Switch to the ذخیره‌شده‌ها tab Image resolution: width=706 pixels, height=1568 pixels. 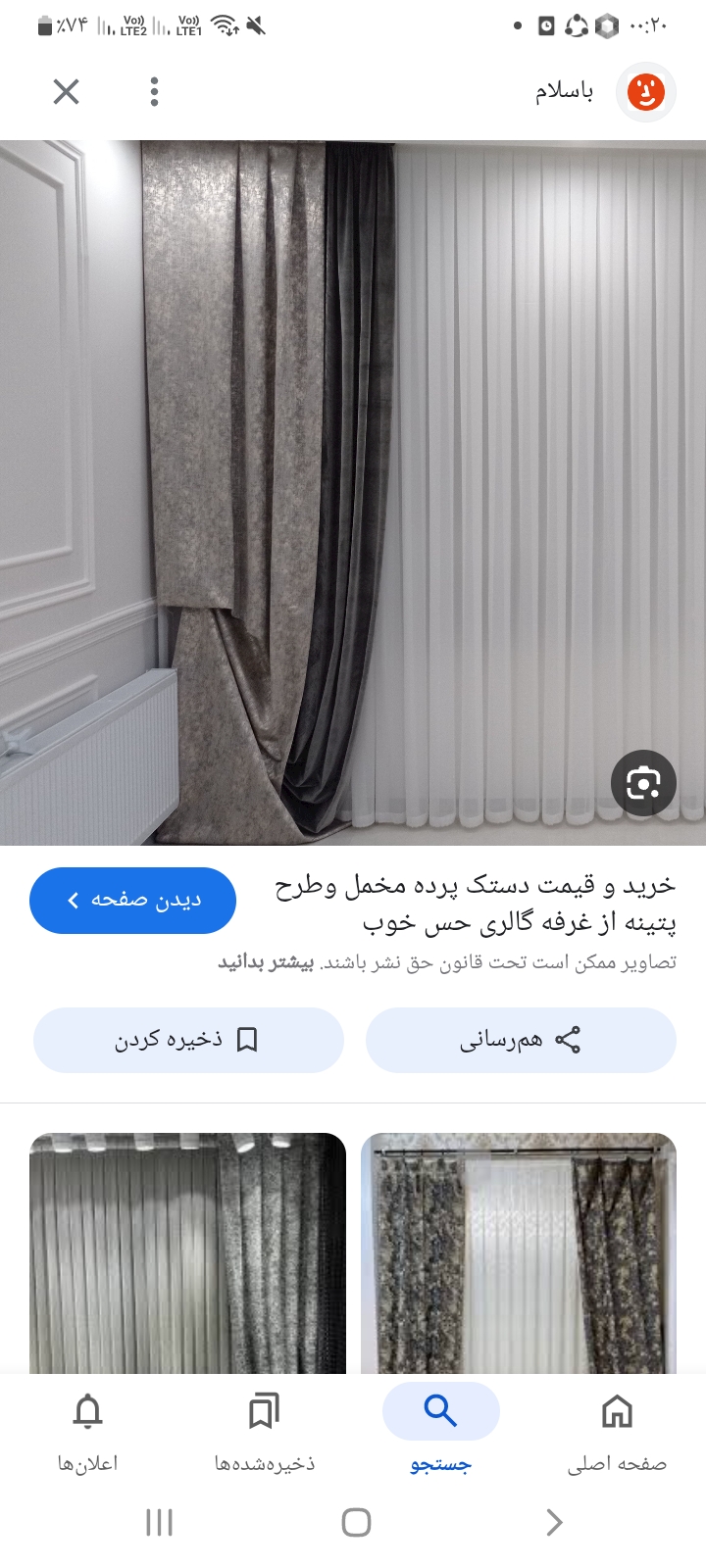[x=265, y=1432]
